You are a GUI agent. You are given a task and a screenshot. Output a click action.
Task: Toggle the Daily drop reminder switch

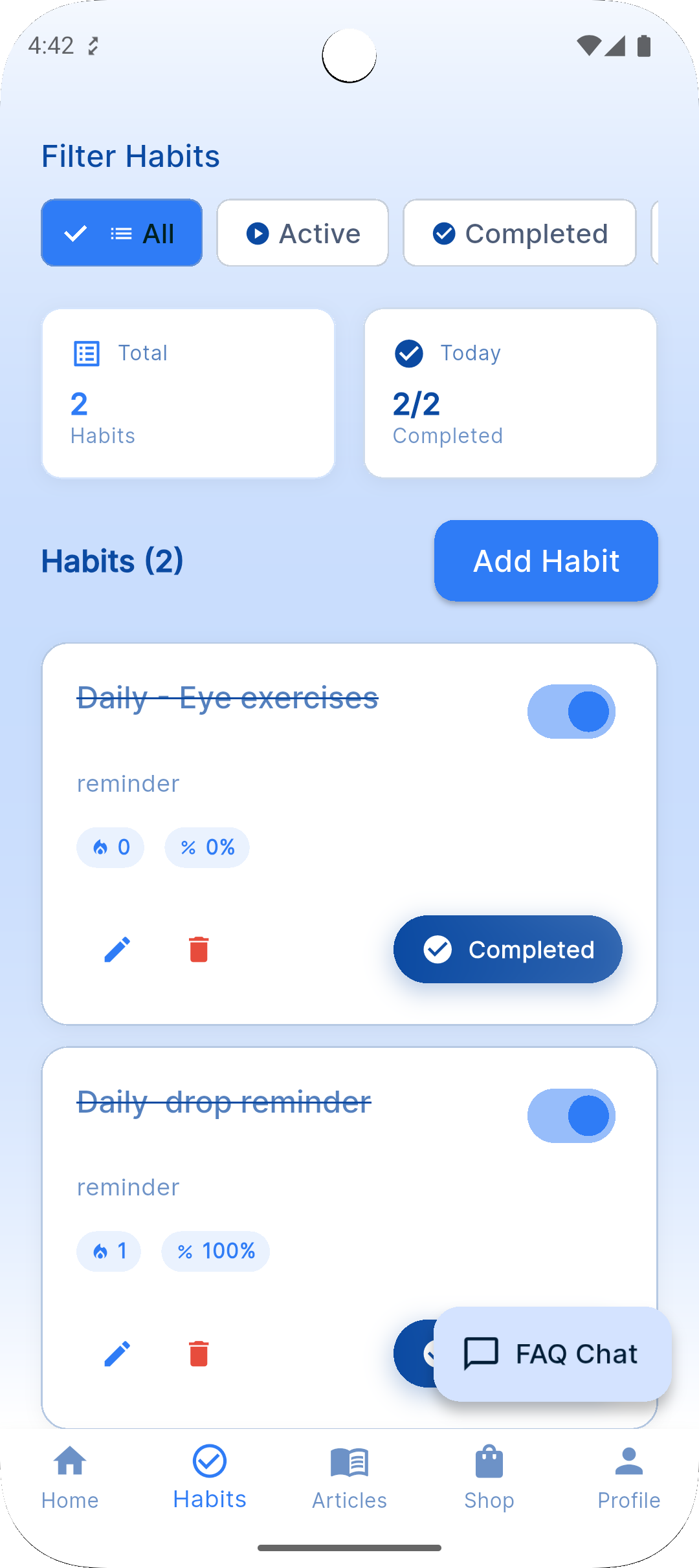(x=571, y=1116)
